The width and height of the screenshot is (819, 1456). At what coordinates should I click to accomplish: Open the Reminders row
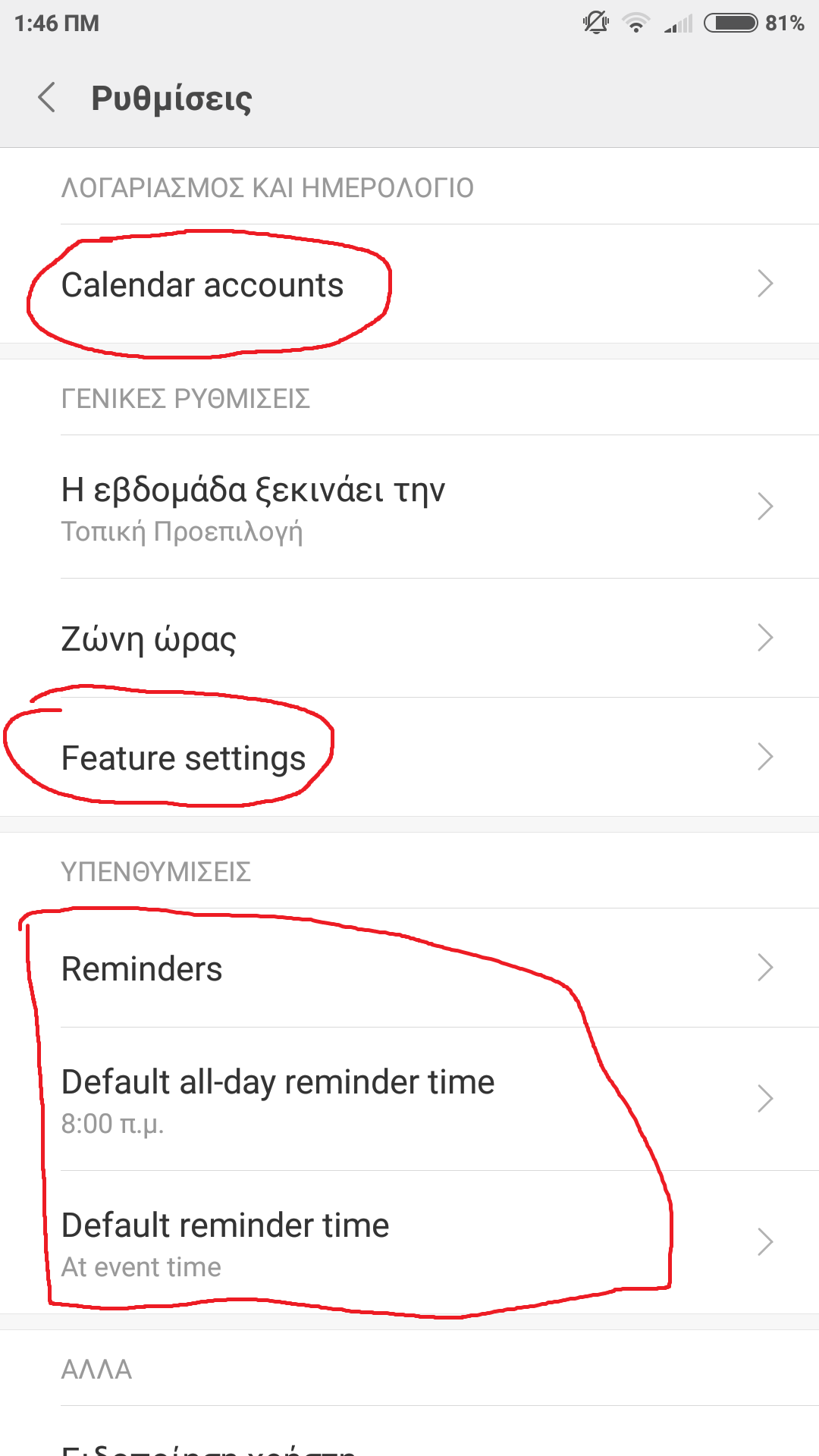click(x=409, y=968)
